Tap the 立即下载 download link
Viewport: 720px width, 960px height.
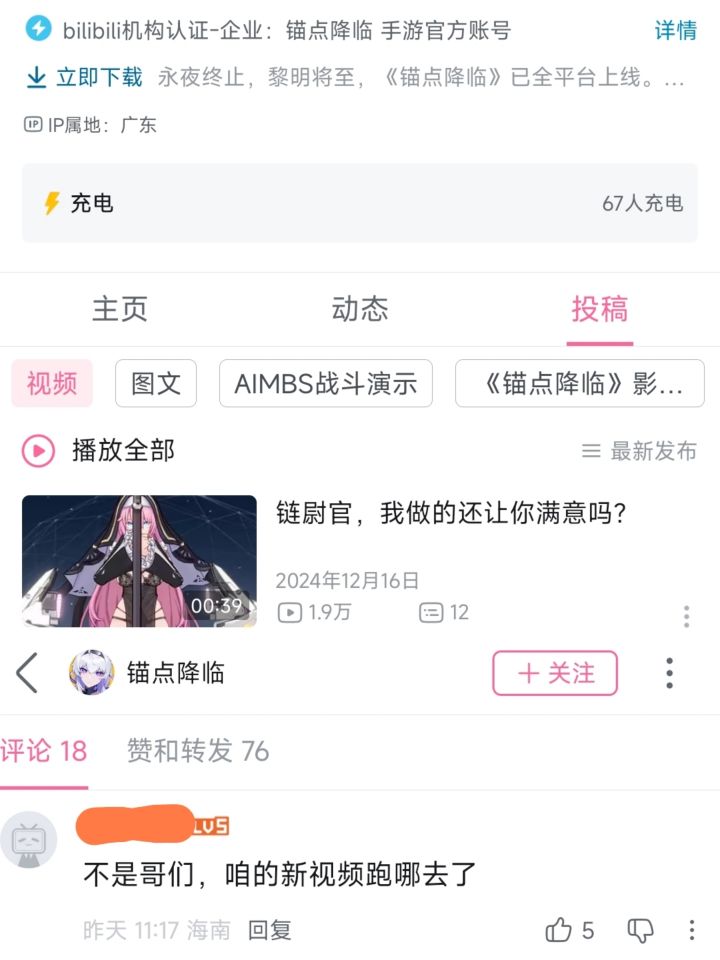85,78
